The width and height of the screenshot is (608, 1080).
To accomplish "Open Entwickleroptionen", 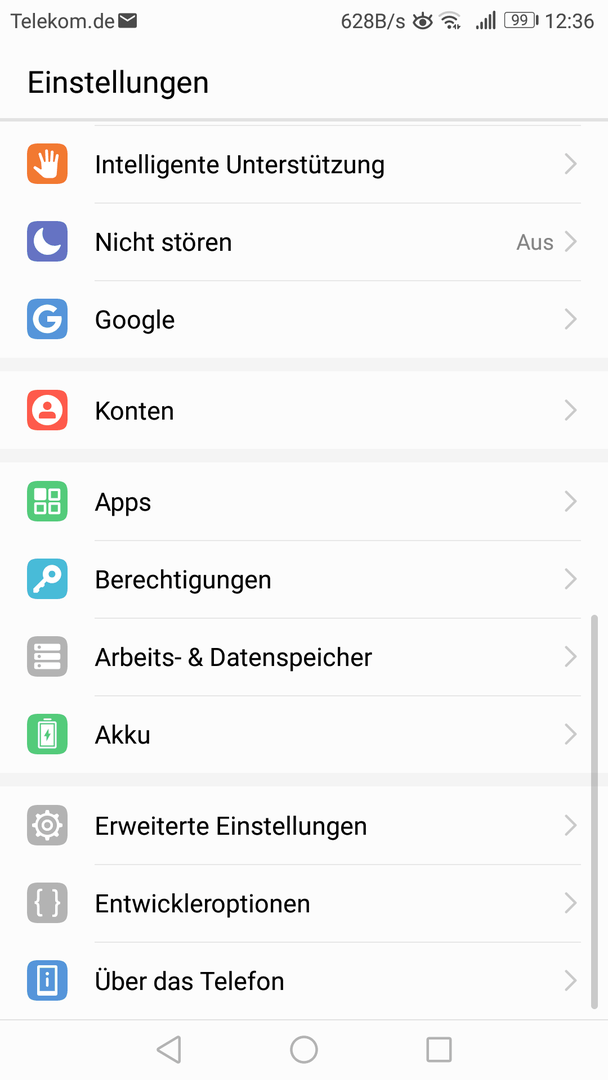I will pos(304,903).
